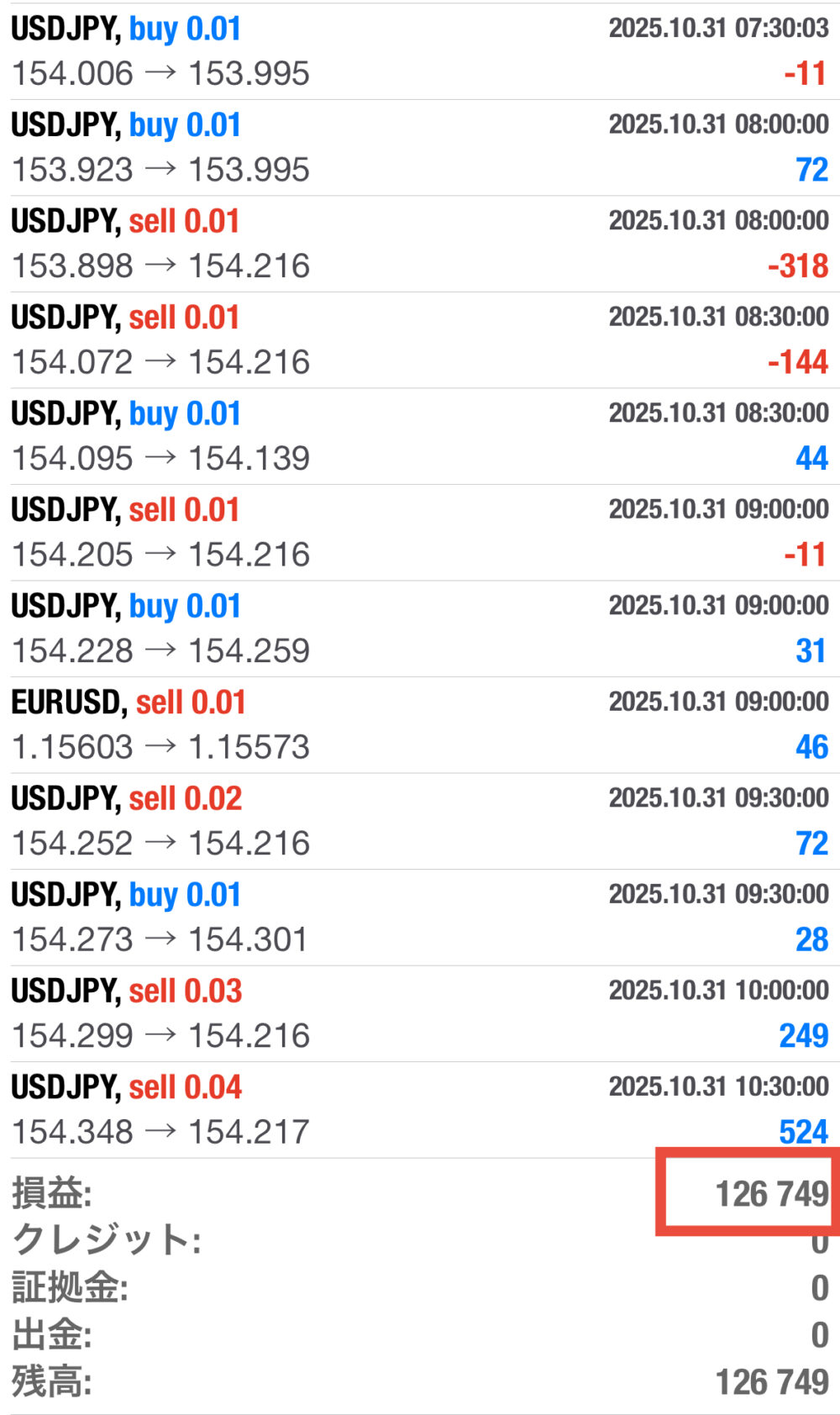
Task: Select the USDJPY sell 0.04 trade
Action: [x=420, y=1110]
